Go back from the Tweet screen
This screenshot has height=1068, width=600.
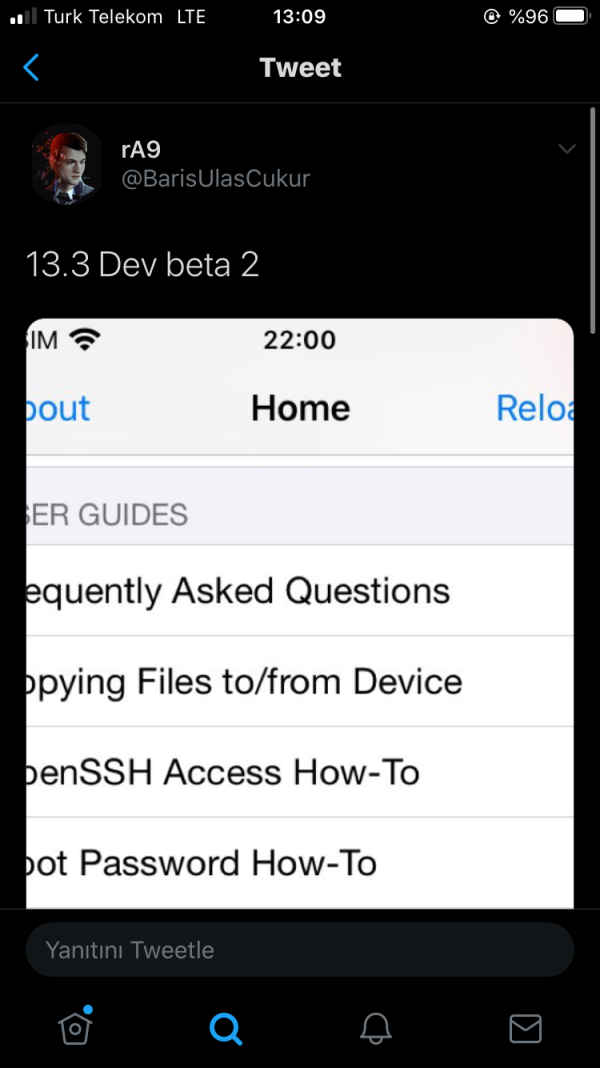(31, 68)
